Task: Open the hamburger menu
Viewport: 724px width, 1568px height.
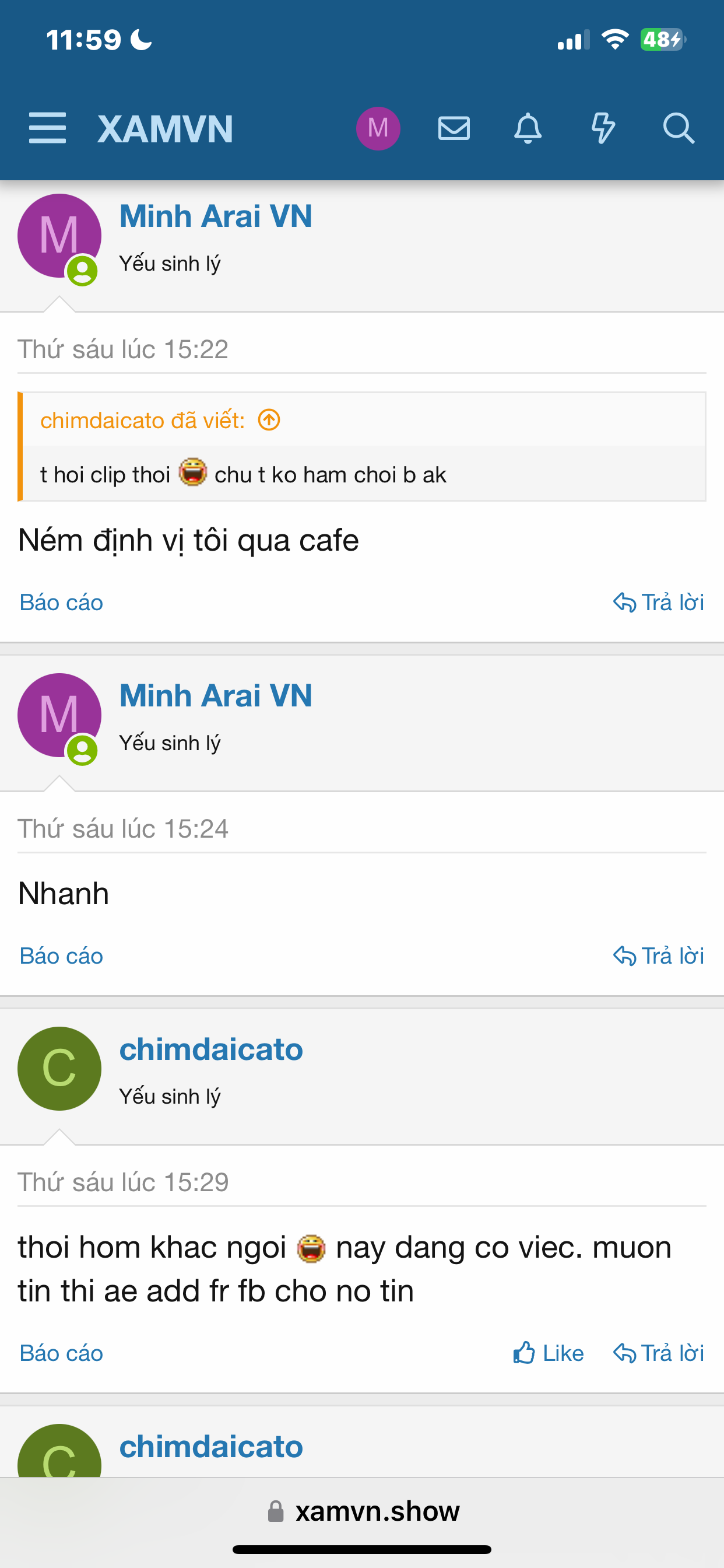Action: (x=47, y=128)
